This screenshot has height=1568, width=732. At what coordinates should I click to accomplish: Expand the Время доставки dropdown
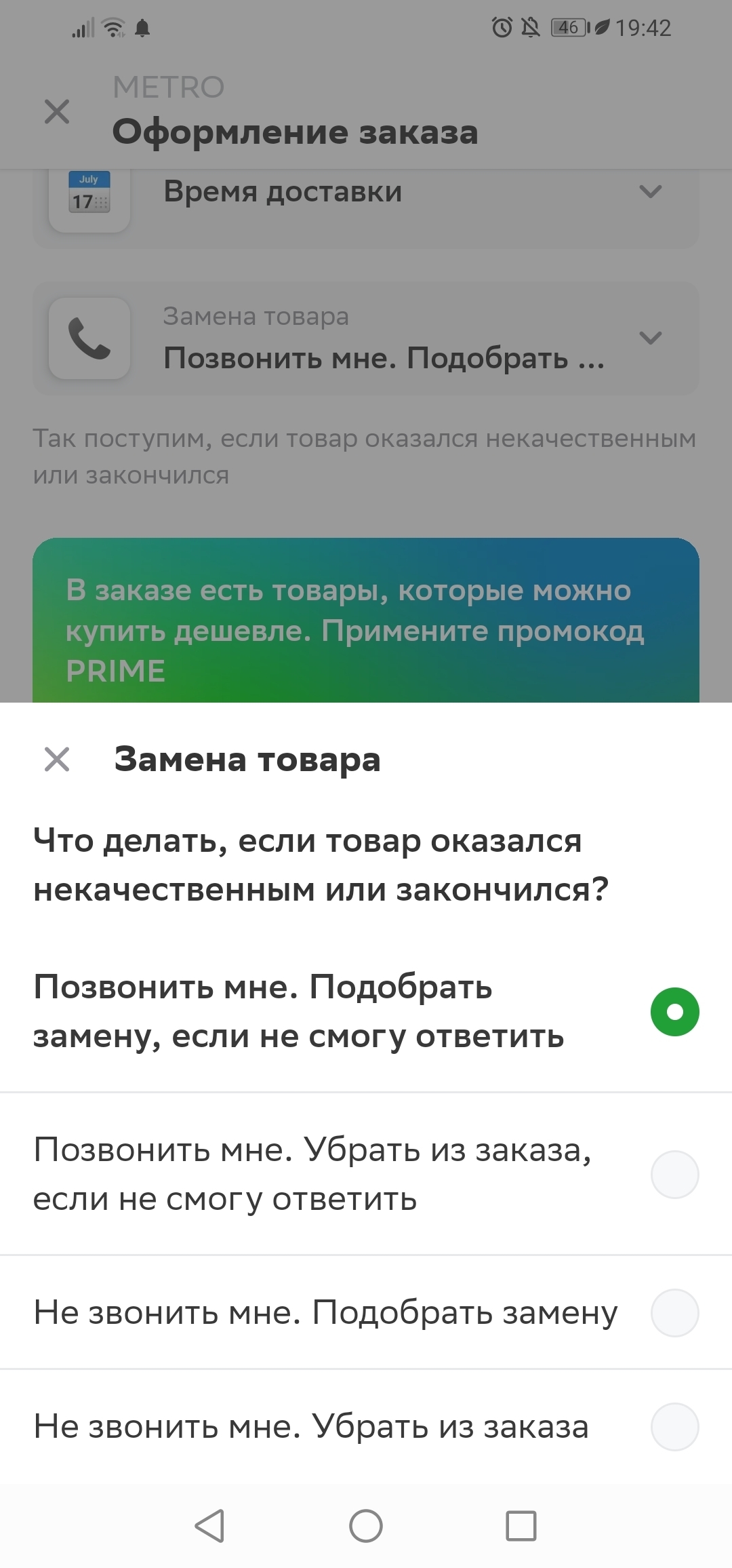(x=649, y=192)
